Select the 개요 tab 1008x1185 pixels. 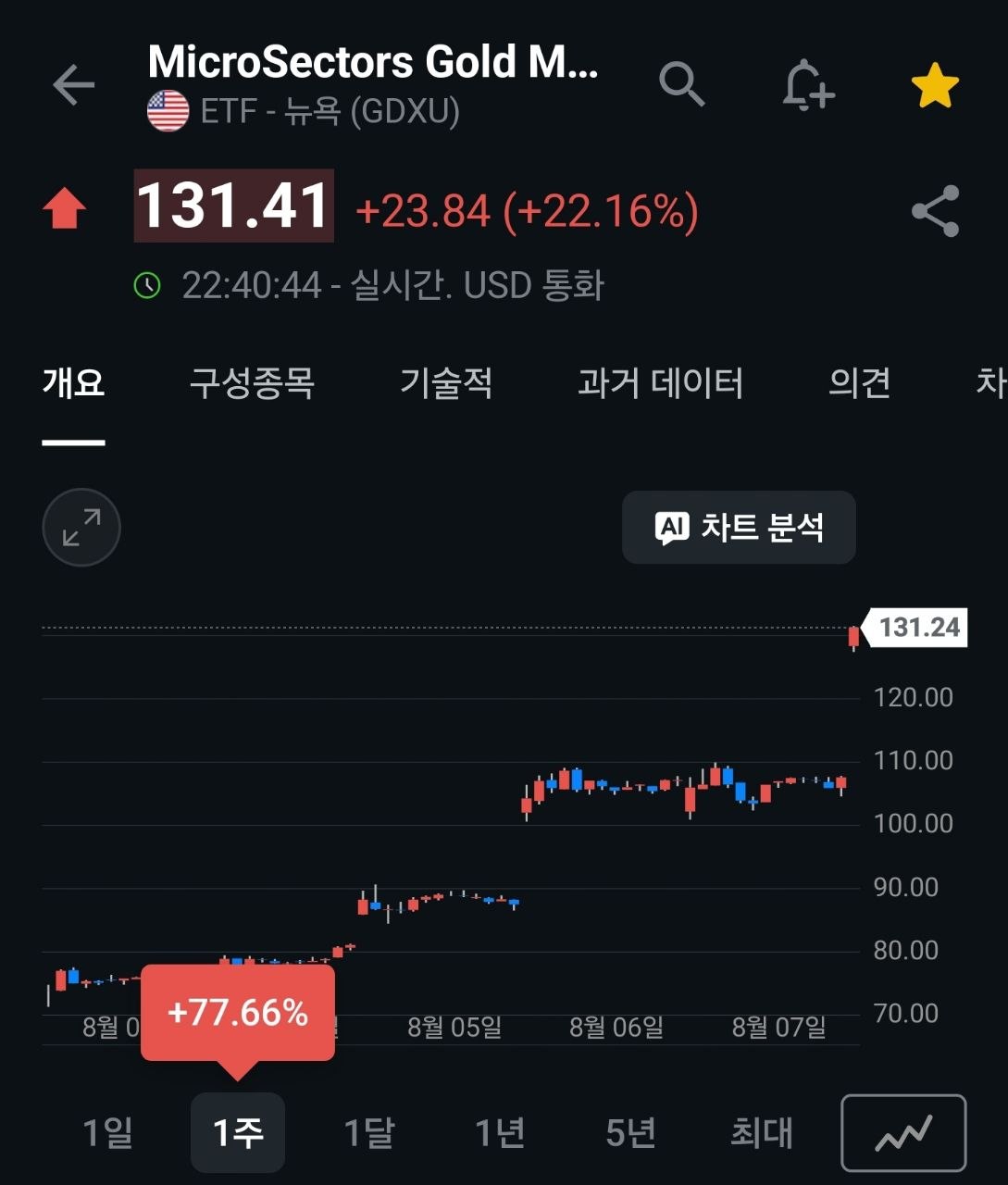(73, 382)
